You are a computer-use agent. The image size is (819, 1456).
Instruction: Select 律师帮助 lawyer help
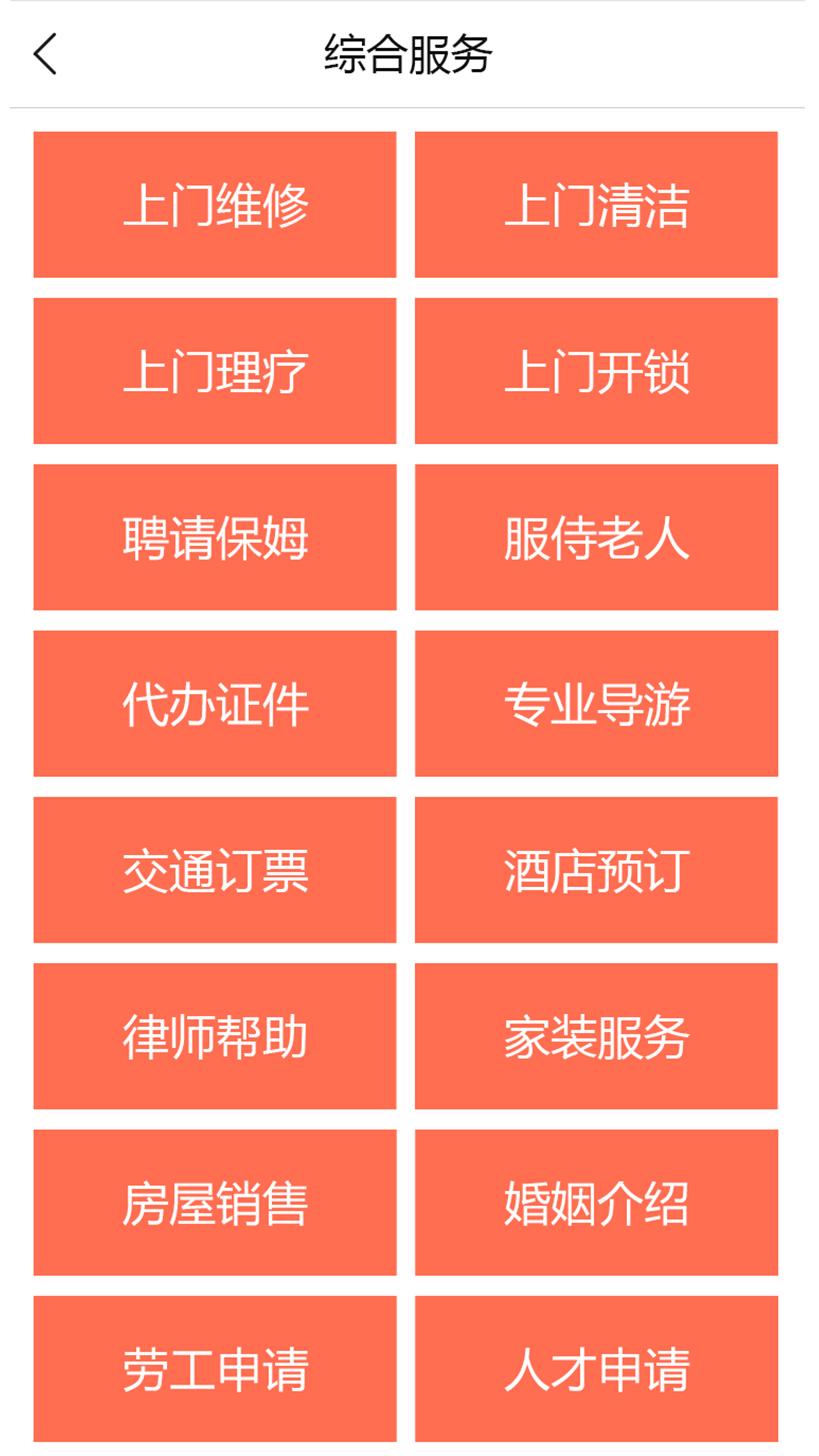tap(215, 1036)
